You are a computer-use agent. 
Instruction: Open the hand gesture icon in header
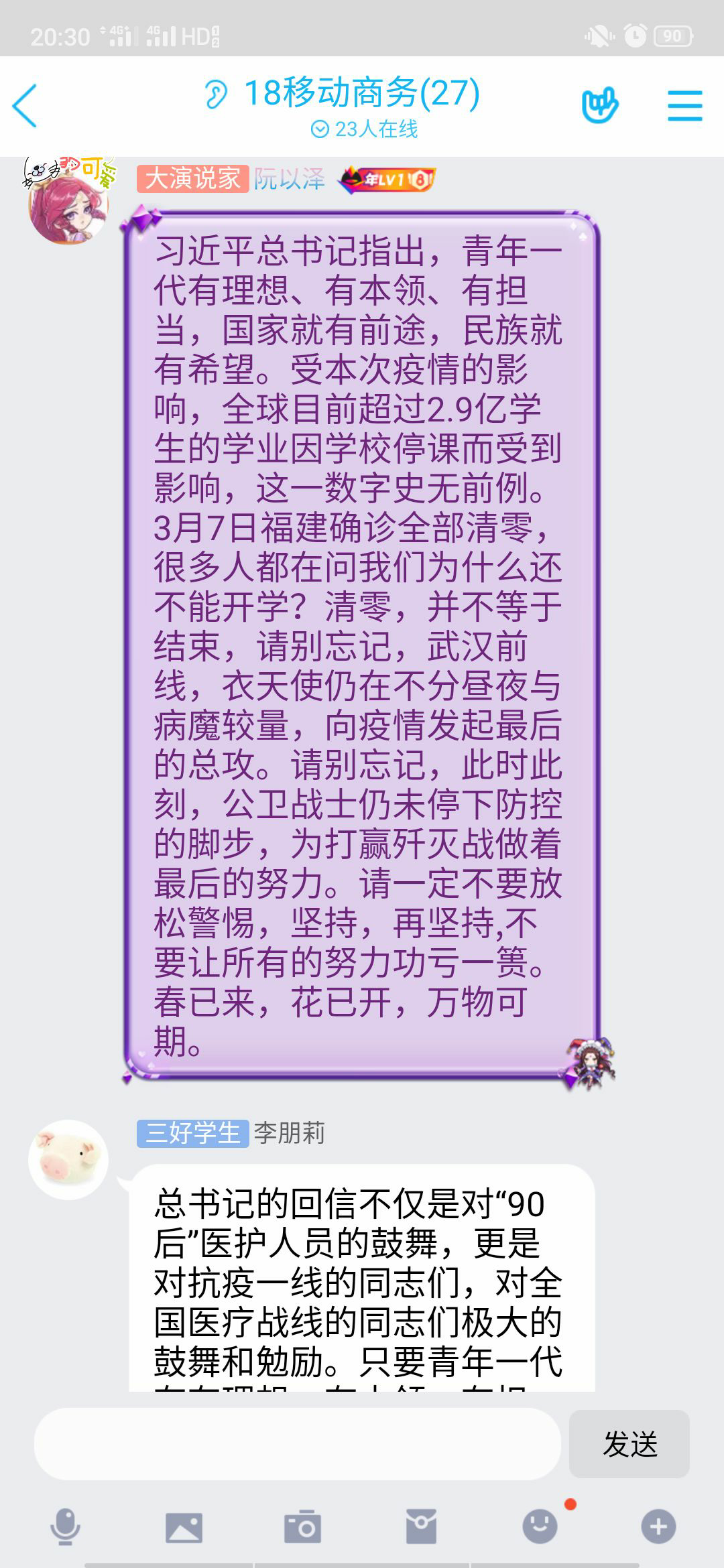(599, 106)
